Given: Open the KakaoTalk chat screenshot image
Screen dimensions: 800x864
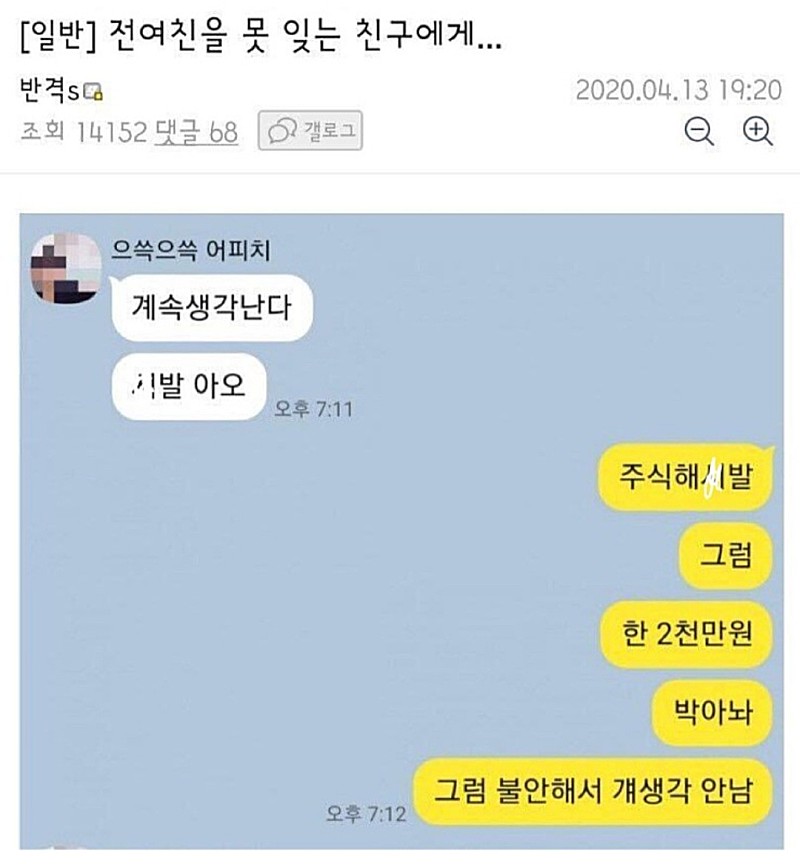Looking at the screenshot, I should coord(400,530).
